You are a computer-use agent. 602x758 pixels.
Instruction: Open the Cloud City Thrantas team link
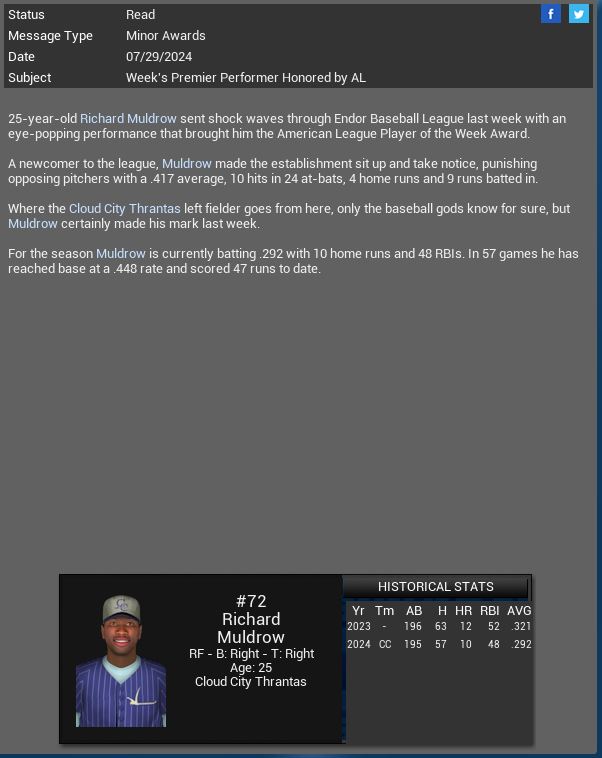[125, 208]
